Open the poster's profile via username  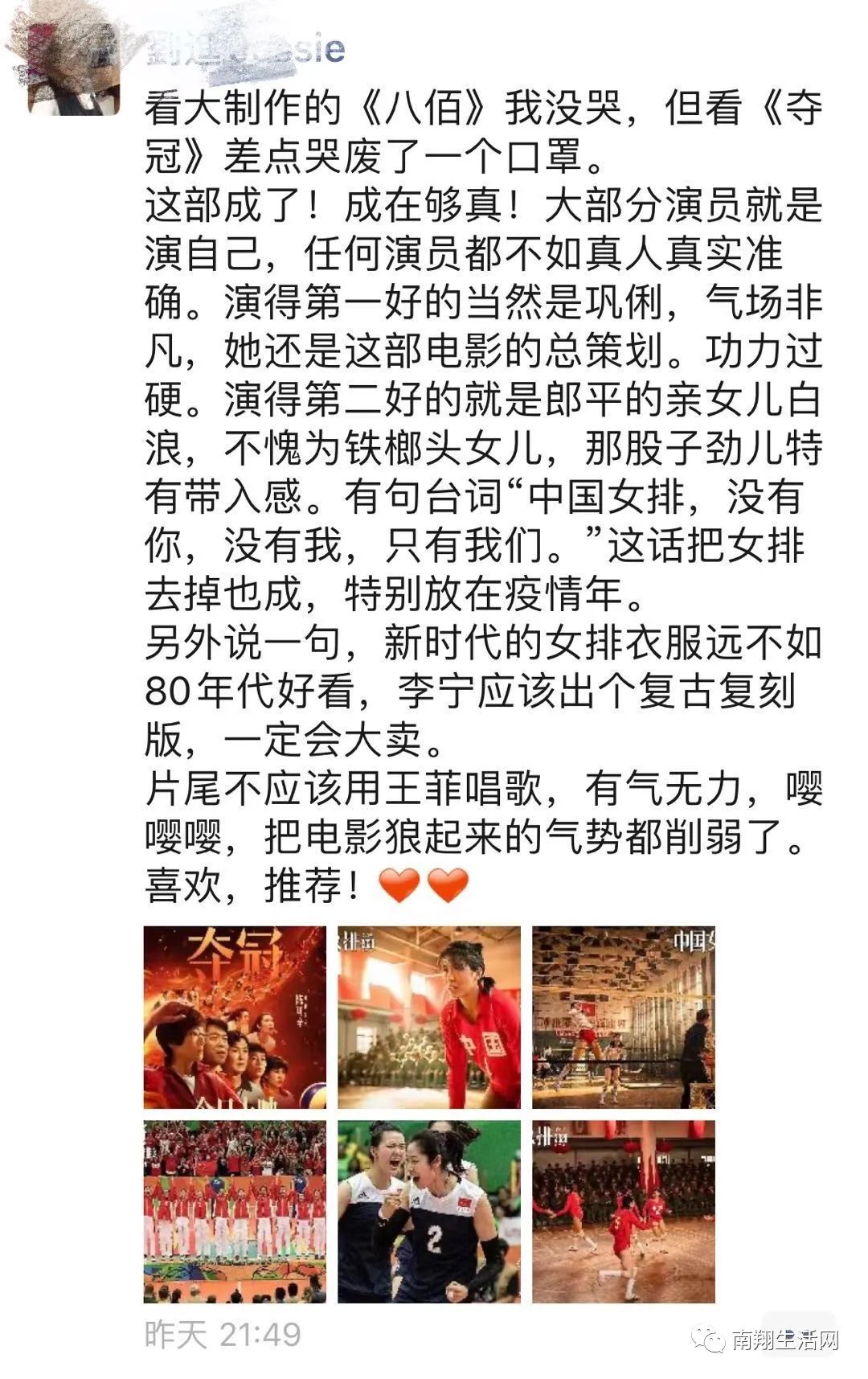245,50
